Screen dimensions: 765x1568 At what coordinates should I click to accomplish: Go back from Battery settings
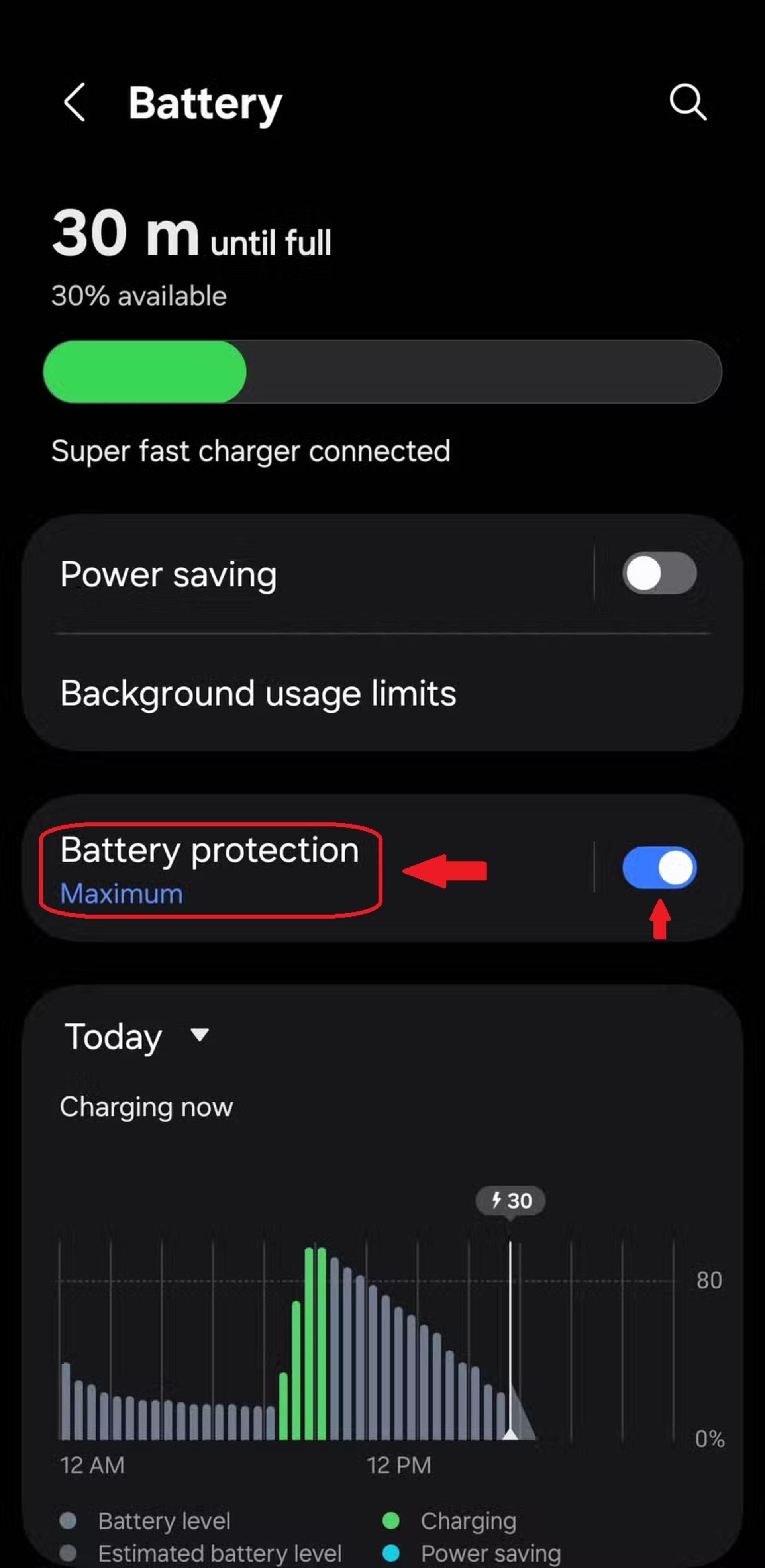74,102
